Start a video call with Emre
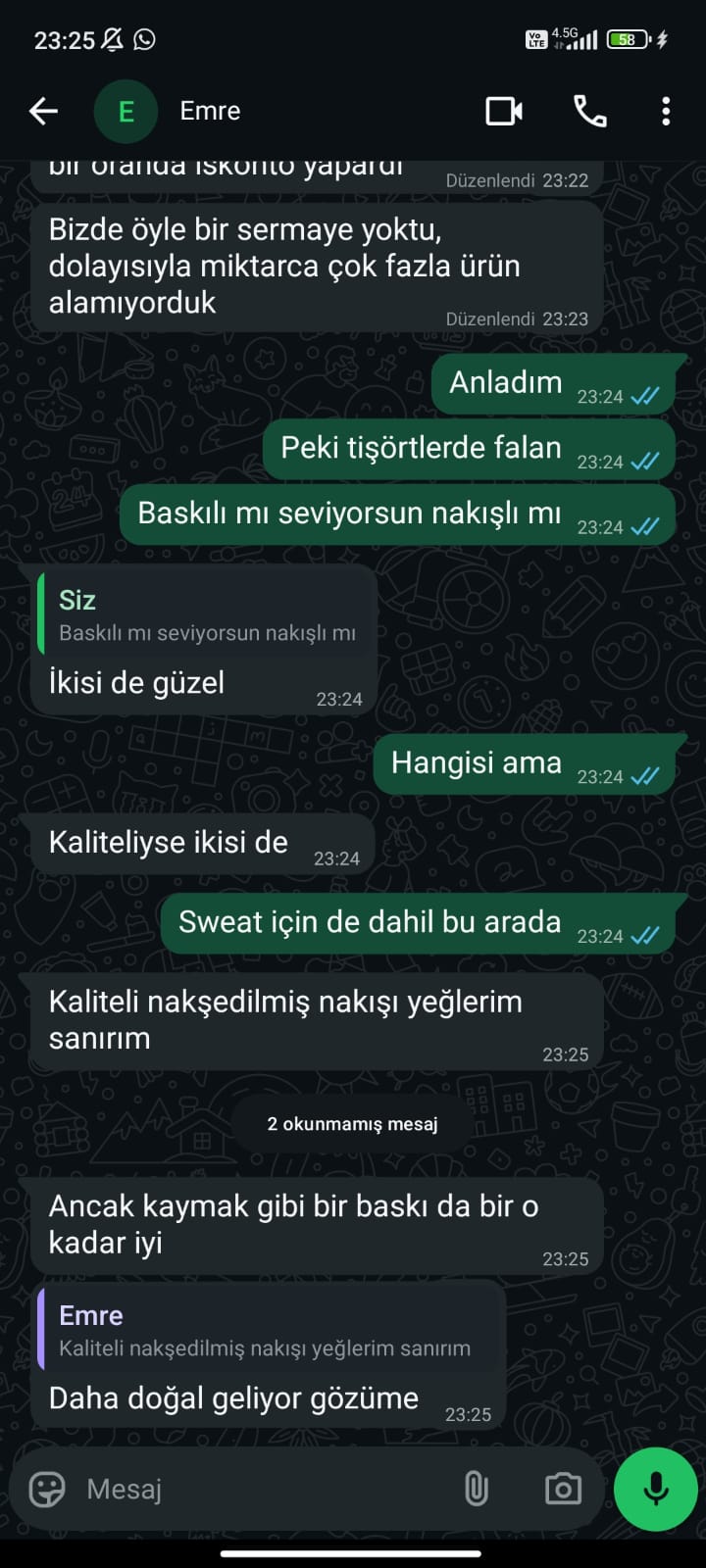 504,112
